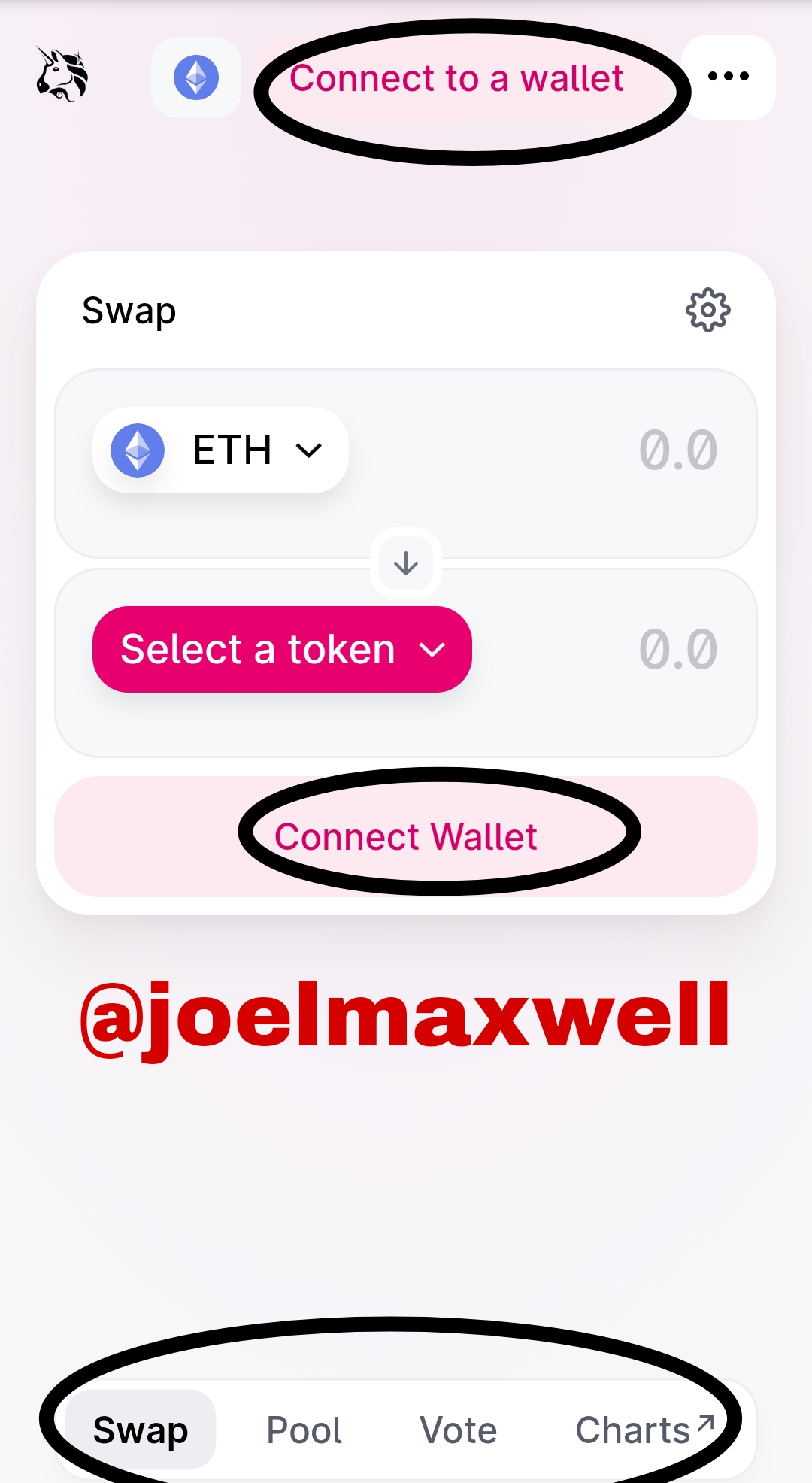Tap the Connect Wallet button
This screenshot has width=812, height=1483.
(x=406, y=836)
